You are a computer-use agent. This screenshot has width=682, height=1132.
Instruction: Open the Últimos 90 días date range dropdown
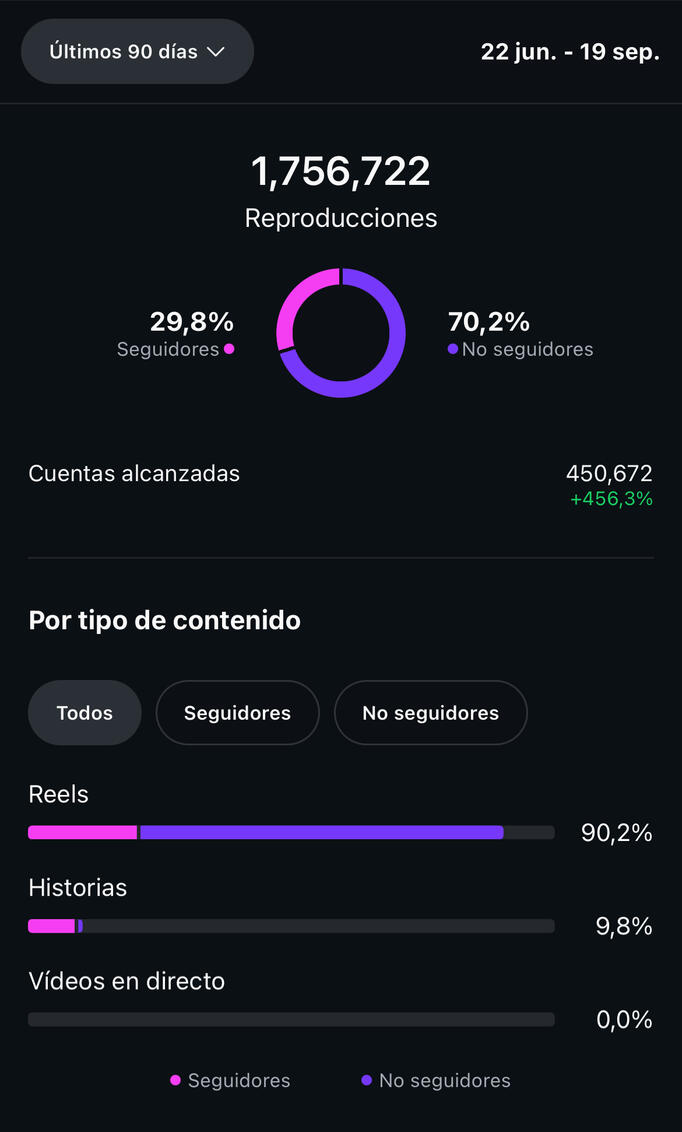click(137, 52)
